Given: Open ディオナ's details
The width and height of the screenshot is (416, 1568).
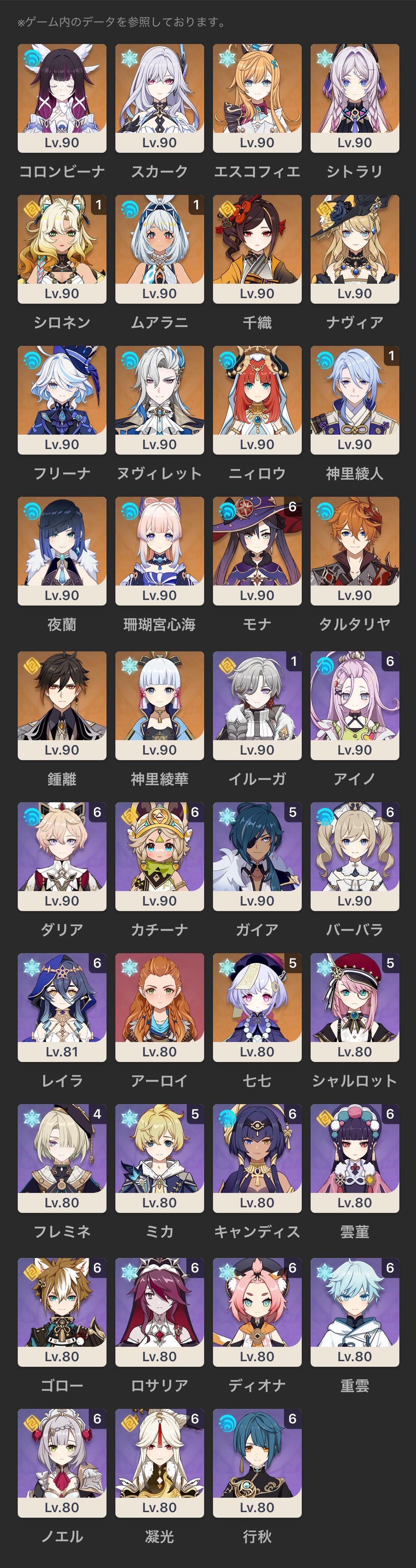Looking at the screenshot, I should tap(257, 1312).
